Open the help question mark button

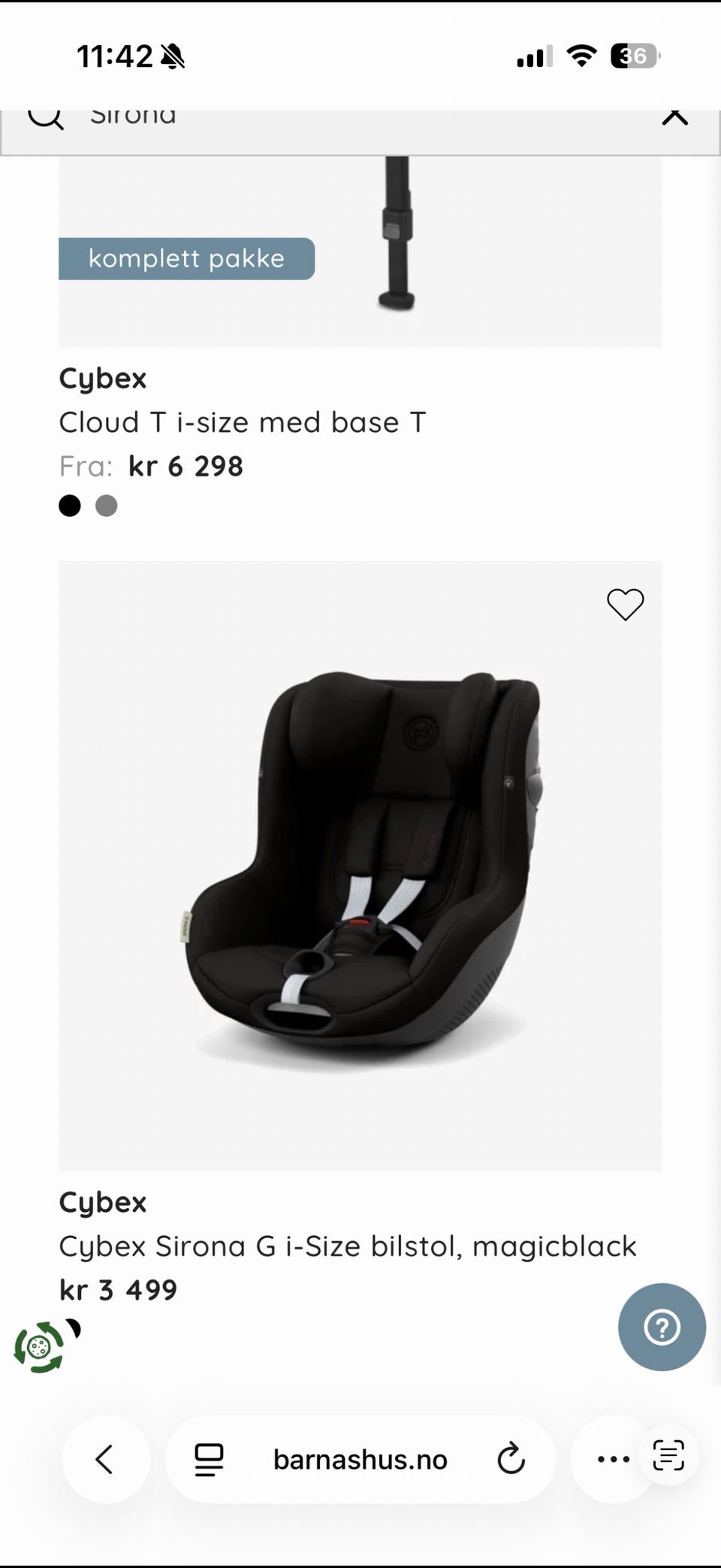tap(662, 1327)
